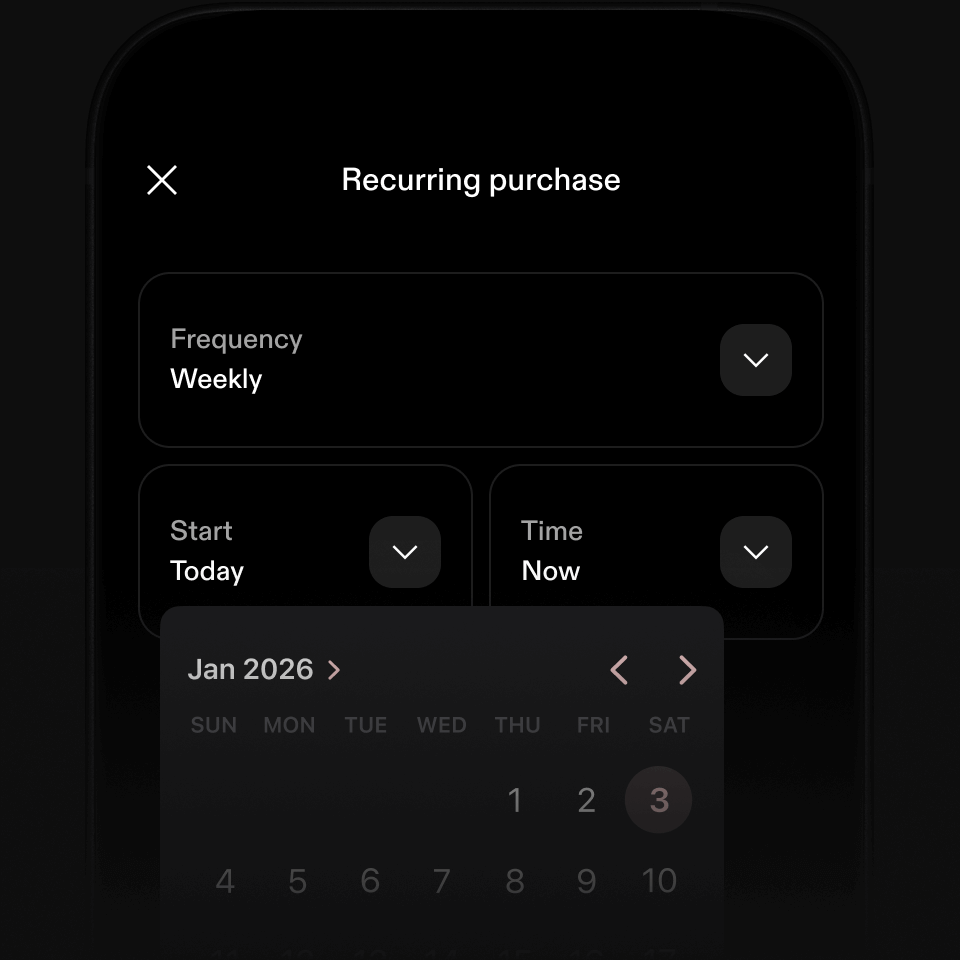Choose January 7 on the calendar

442,881
